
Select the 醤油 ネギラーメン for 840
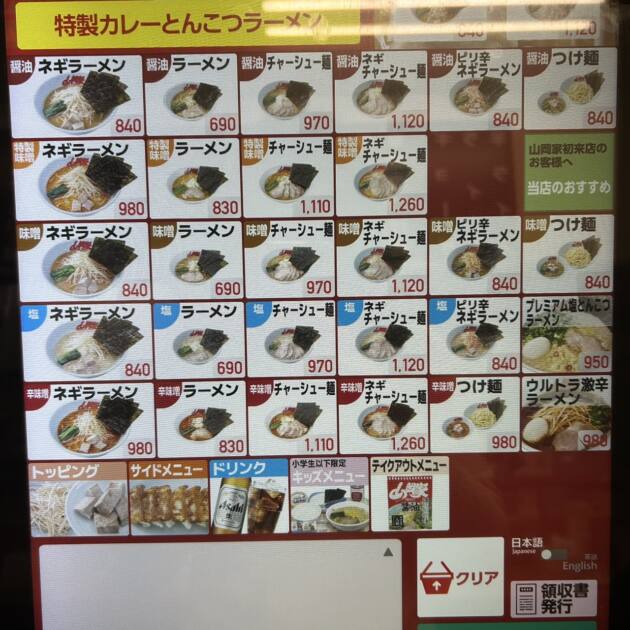pyautogui.click(x=78, y=96)
